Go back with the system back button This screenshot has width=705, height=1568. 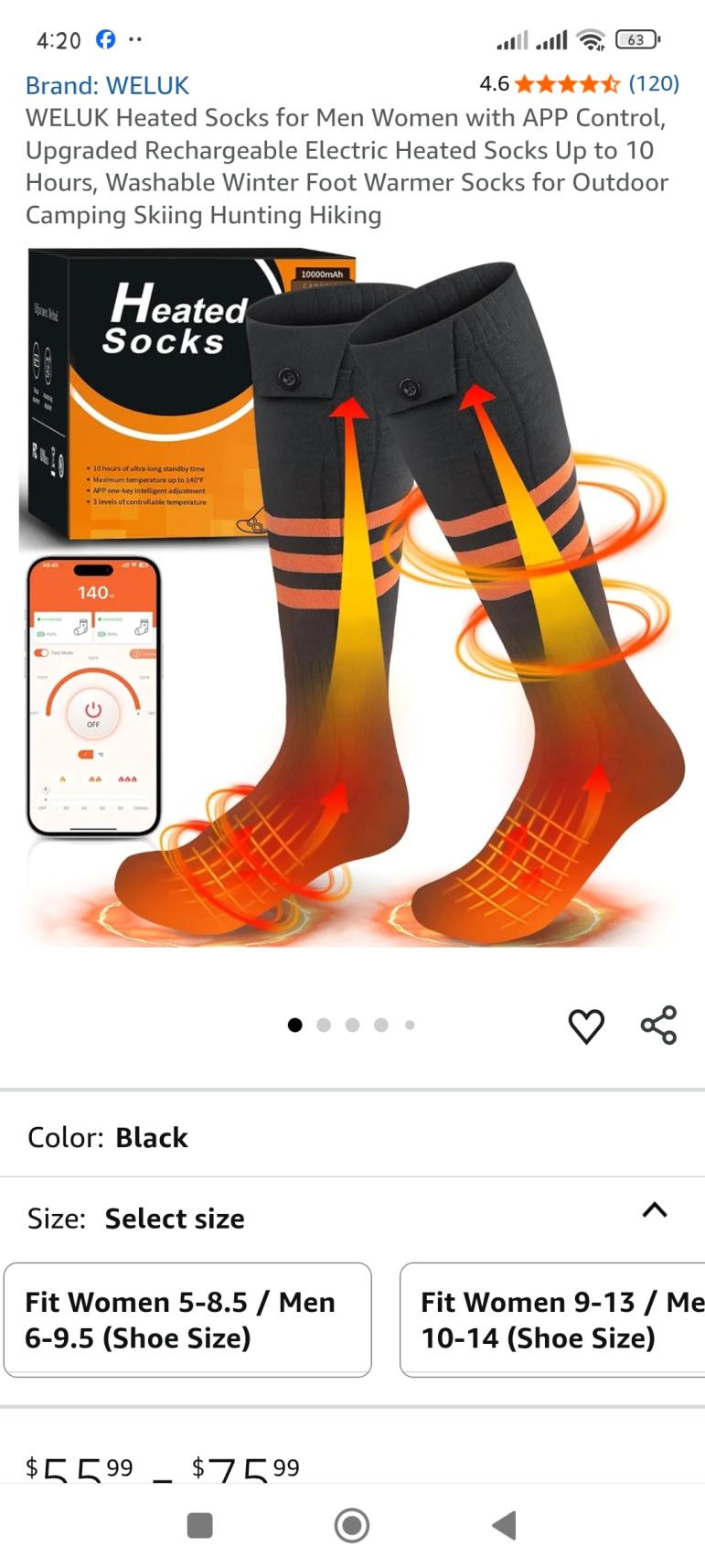(504, 1525)
